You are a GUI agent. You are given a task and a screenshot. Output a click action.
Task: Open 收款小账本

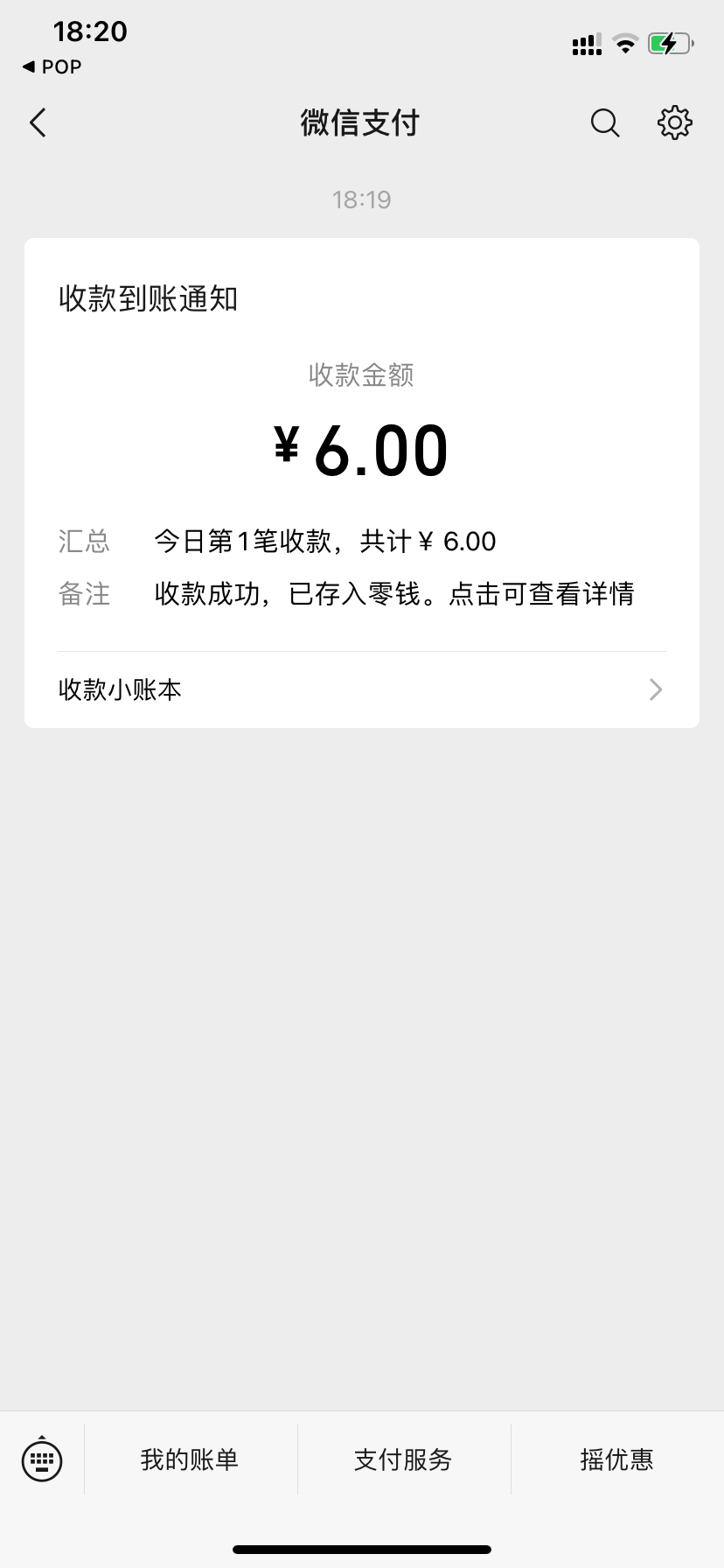[361, 690]
